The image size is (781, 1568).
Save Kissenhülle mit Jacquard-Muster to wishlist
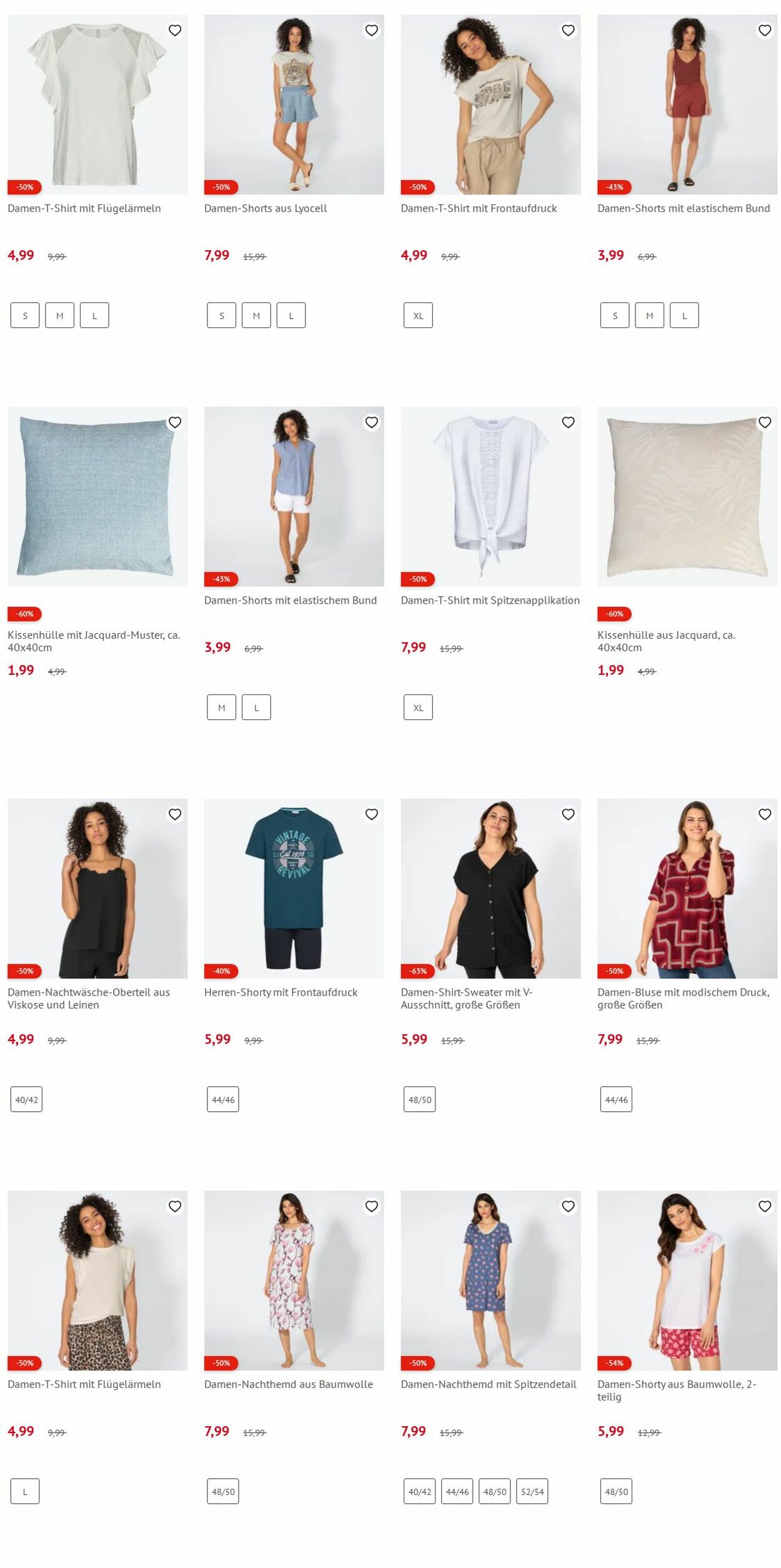tap(175, 422)
